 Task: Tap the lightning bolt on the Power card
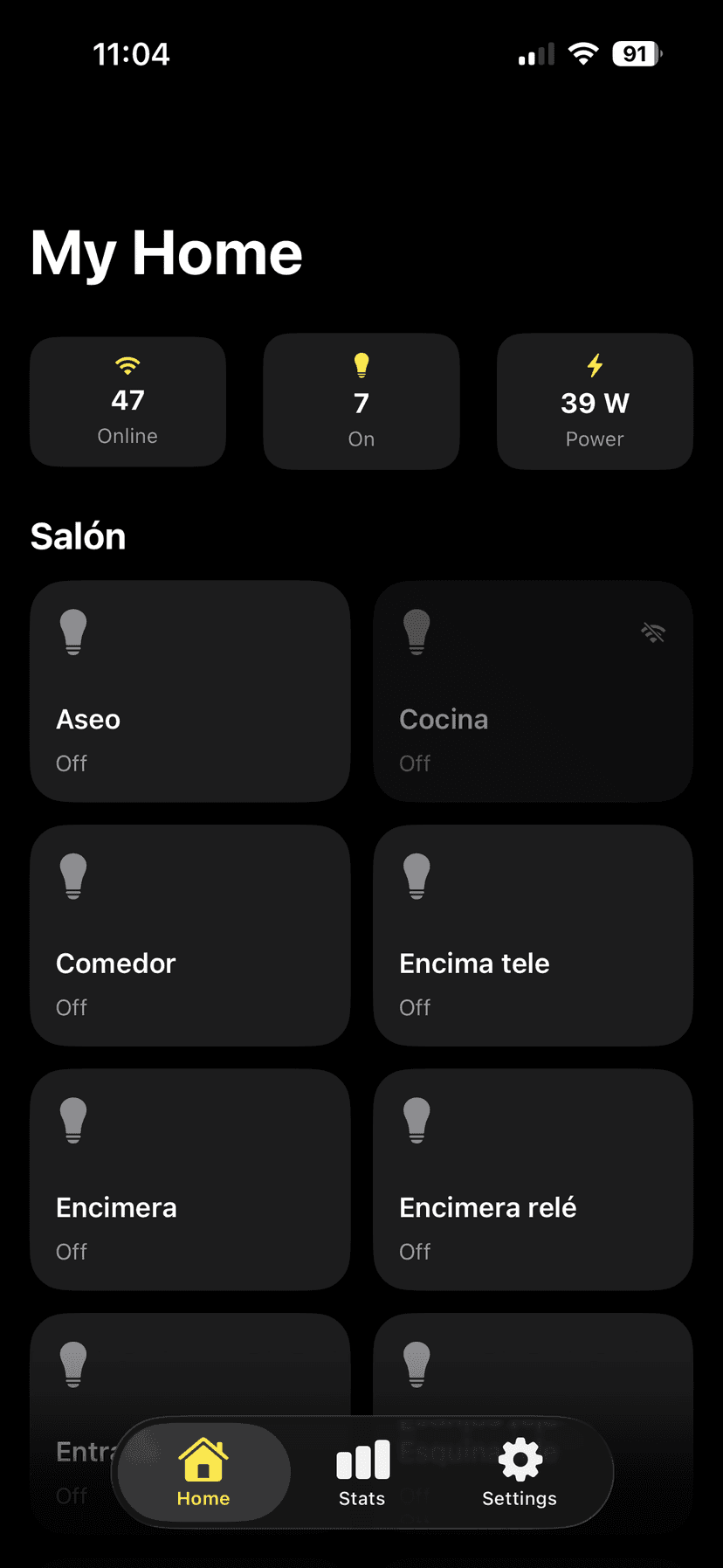(x=595, y=365)
